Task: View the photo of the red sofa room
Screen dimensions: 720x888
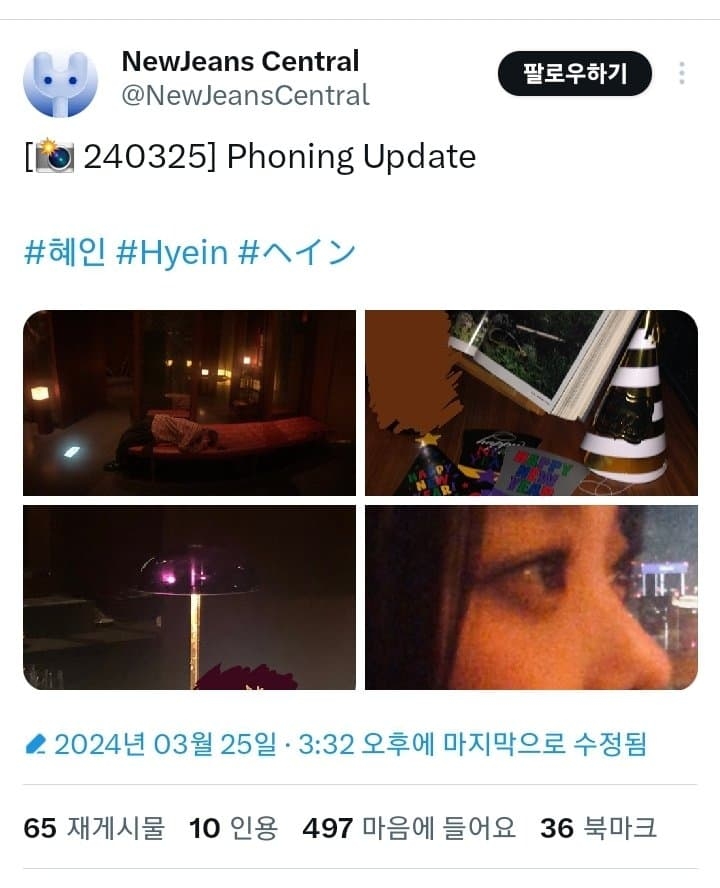Action: [x=189, y=403]
